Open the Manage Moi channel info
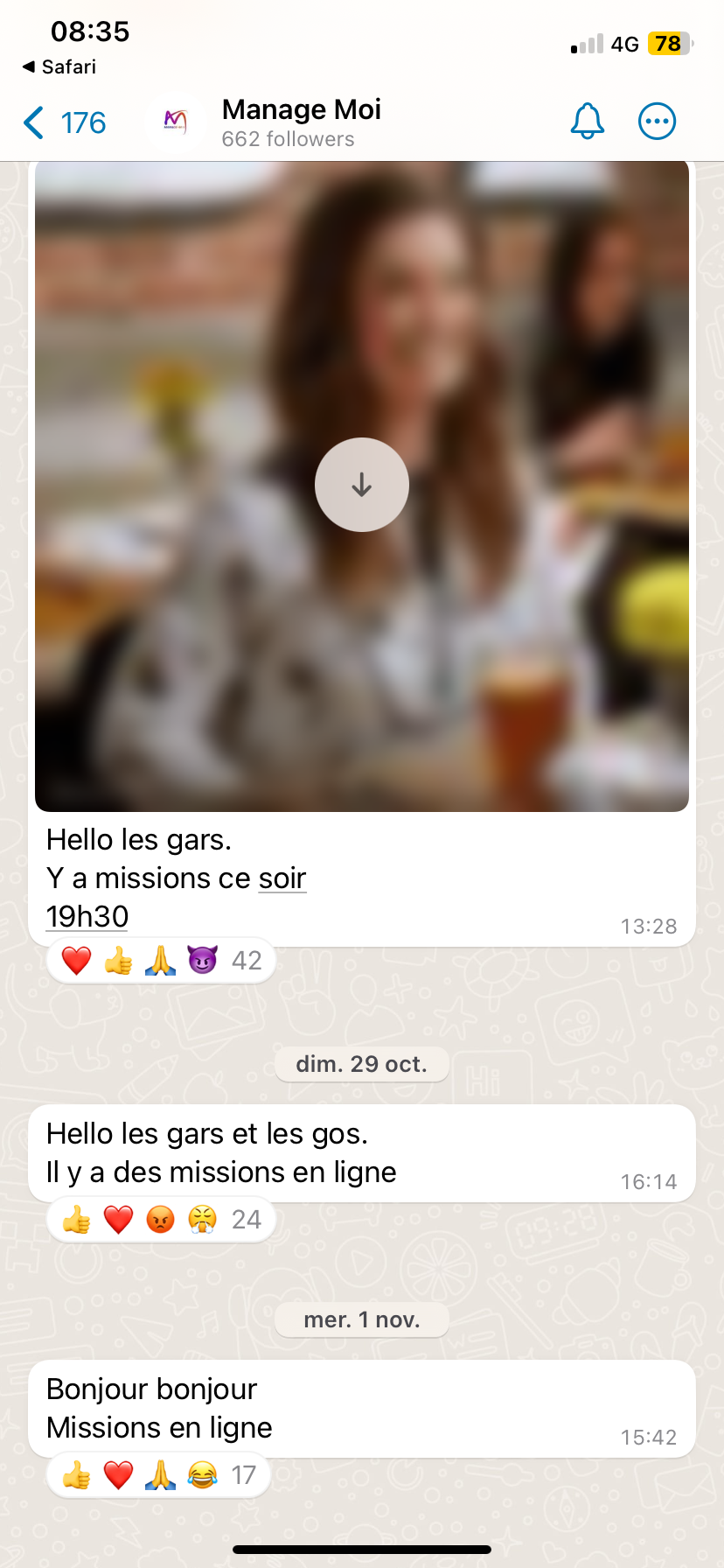The height and width of the screenshot is (1568, 724). click(300, 122)
